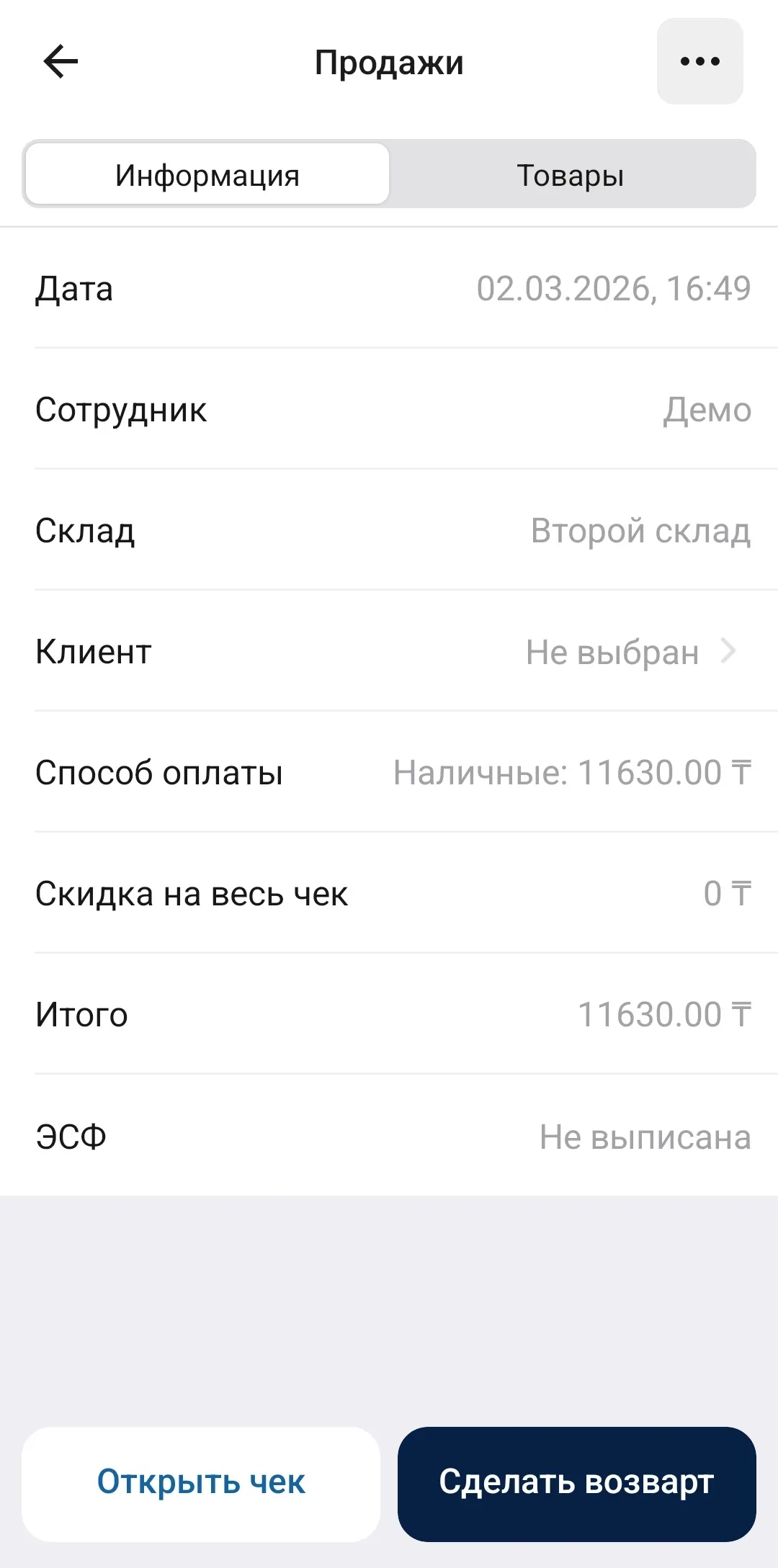Select the Сотрудник row labeled Демо
Screen dimensions: 778x1568
point(389,411)
